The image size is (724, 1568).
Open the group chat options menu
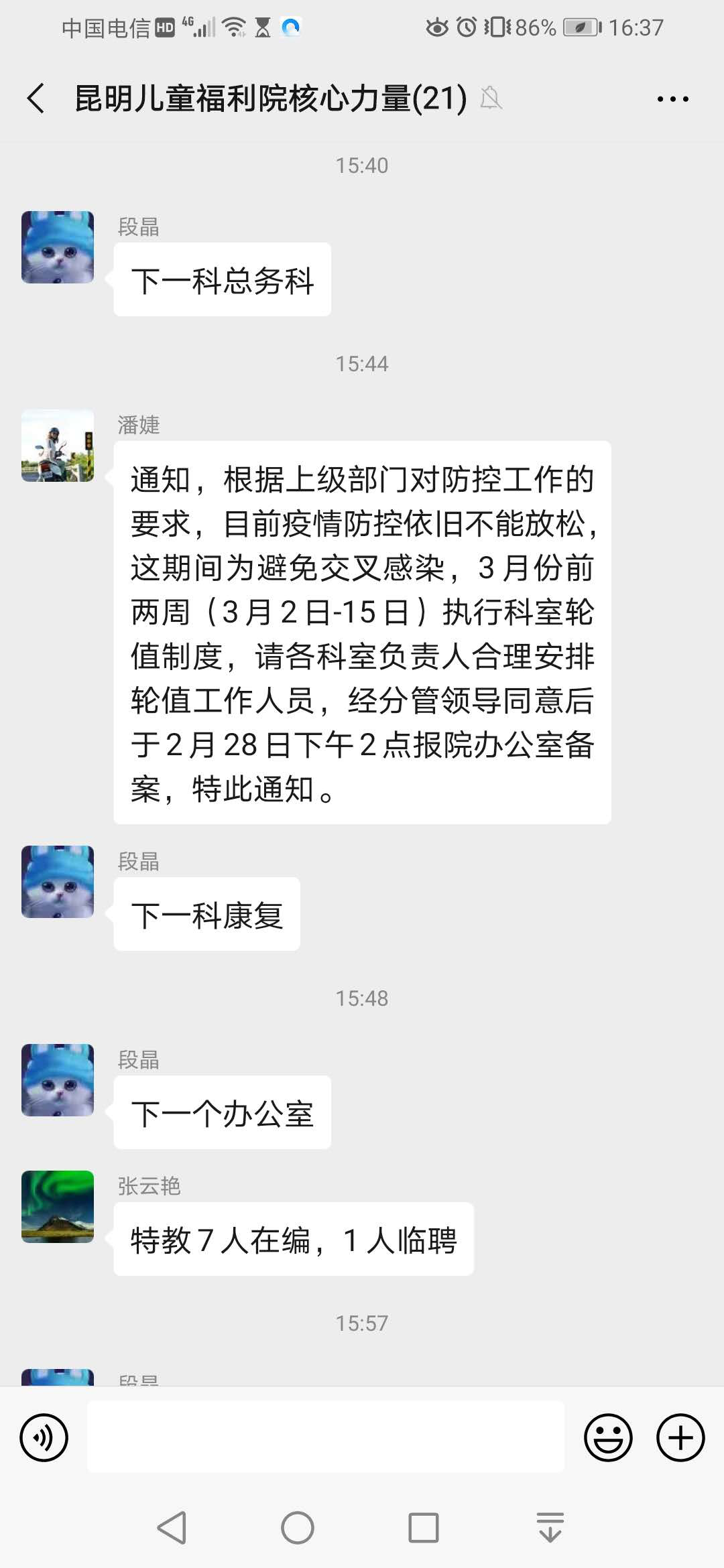point(672,99)
